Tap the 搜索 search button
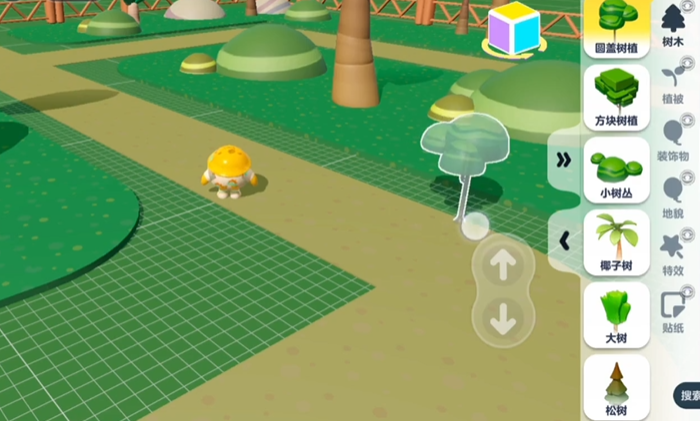Image resolution: width=700 pixels, height=421 pixels. [688, 395]
